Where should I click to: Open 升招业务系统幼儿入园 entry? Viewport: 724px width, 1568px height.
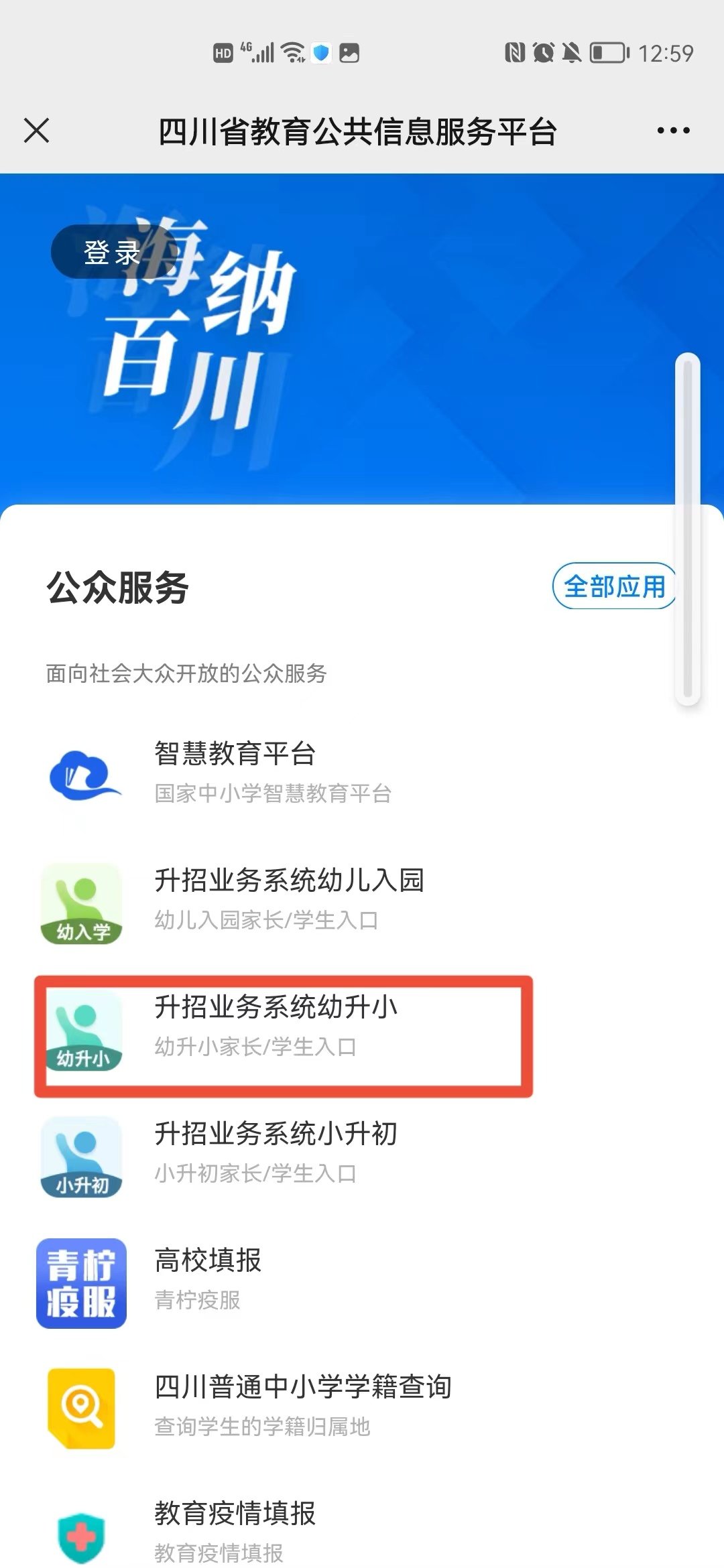288,899
